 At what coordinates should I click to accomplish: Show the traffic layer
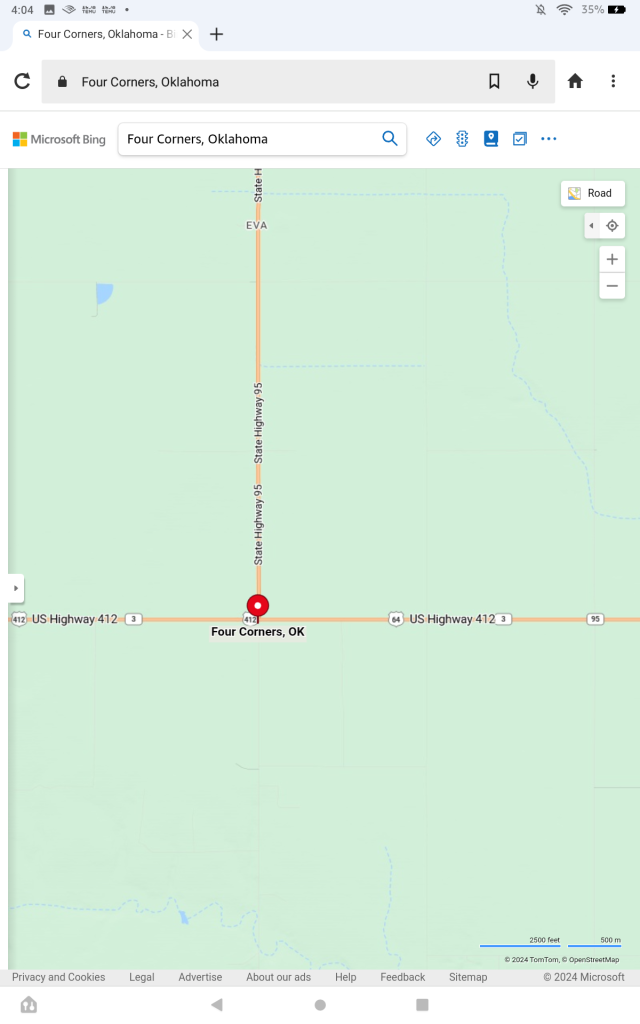462,139
